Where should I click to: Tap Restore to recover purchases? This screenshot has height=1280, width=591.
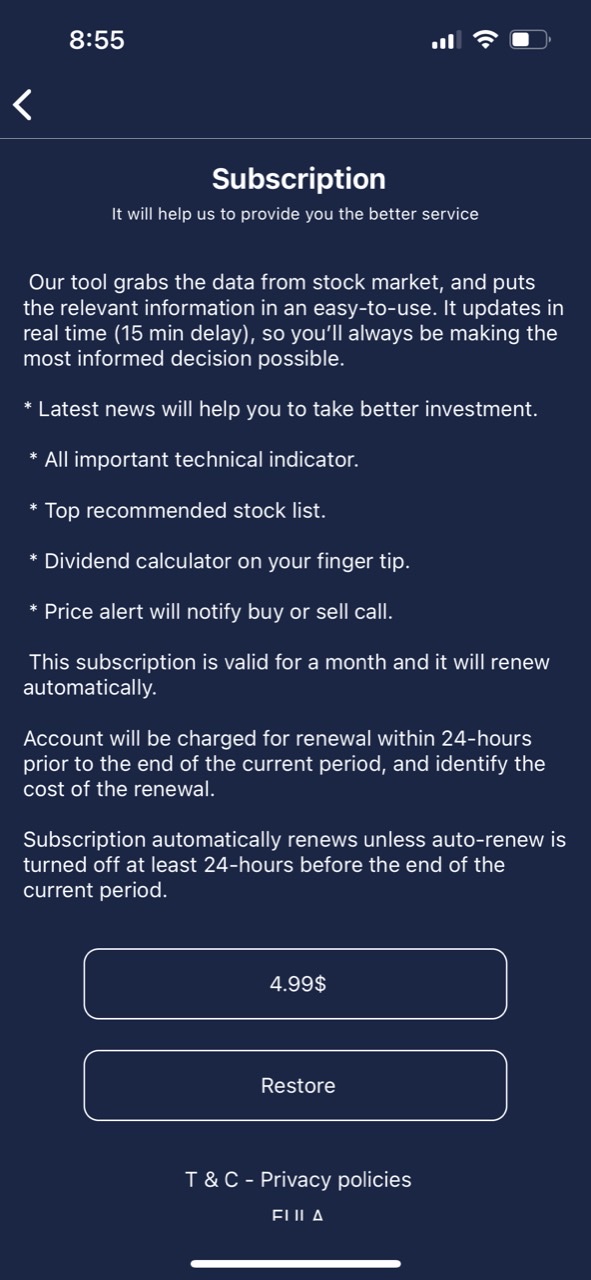tap(295, 1085)
